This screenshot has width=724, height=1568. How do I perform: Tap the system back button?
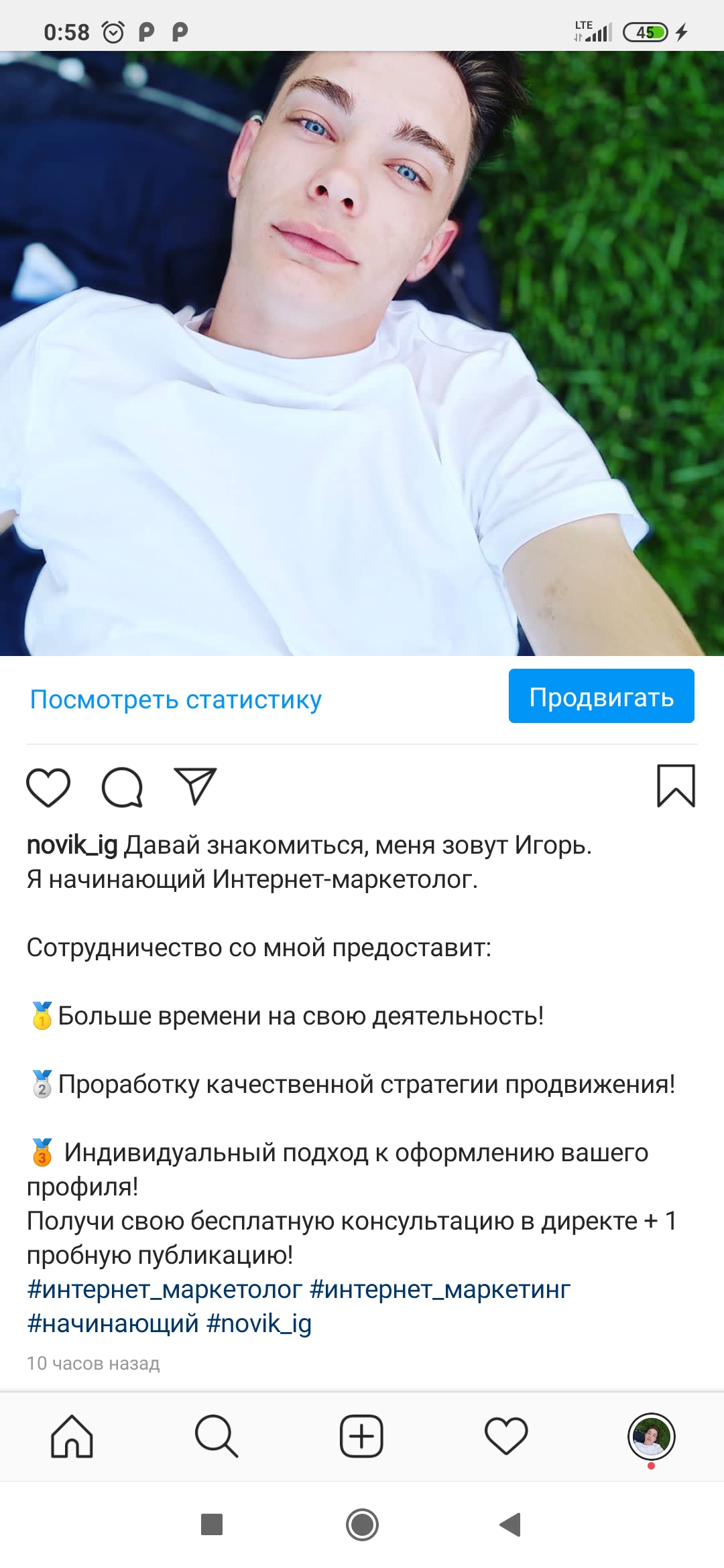[x=511, y=1524]
